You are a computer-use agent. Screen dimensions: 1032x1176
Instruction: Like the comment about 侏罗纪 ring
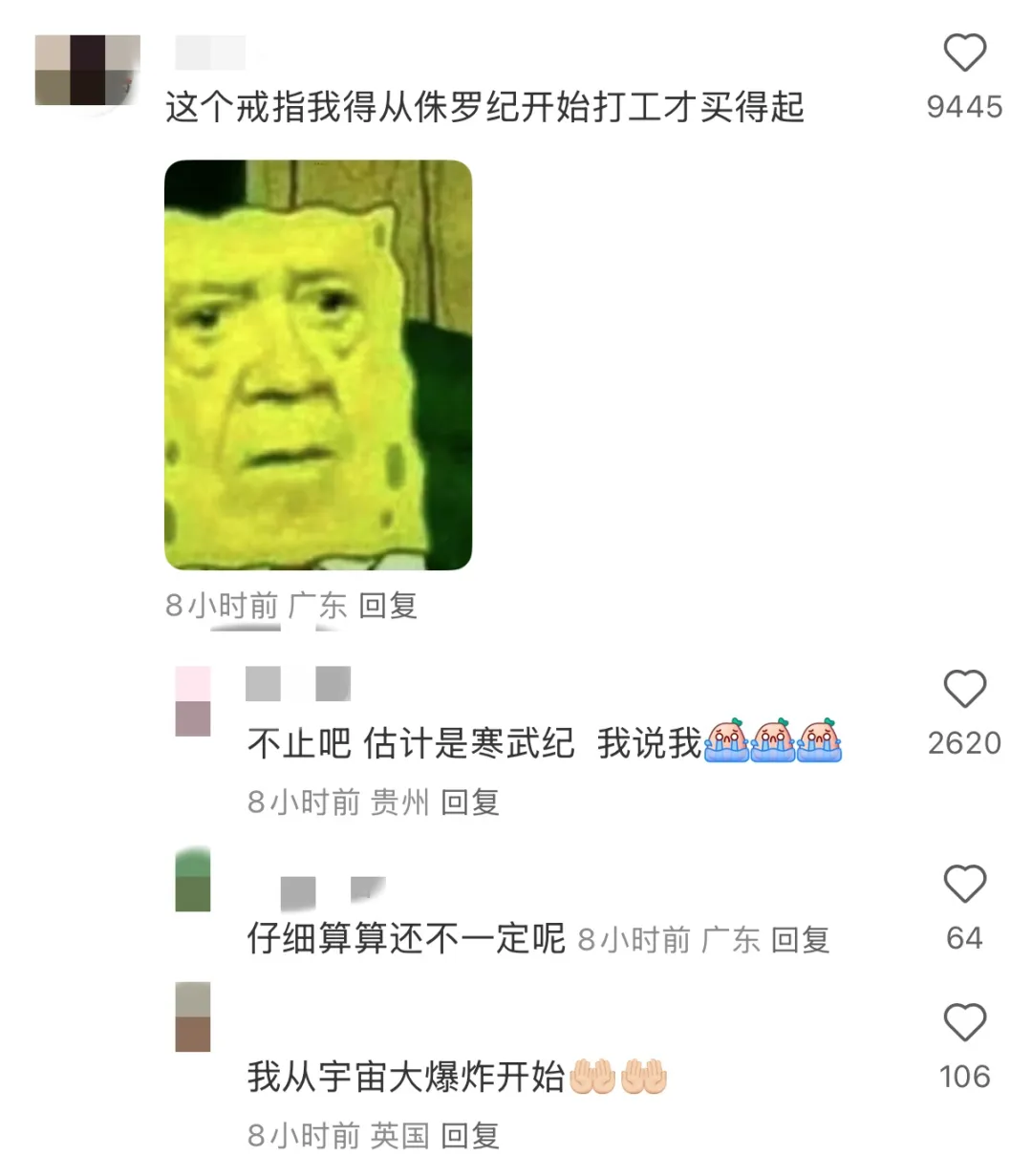(x=964, y=53)
